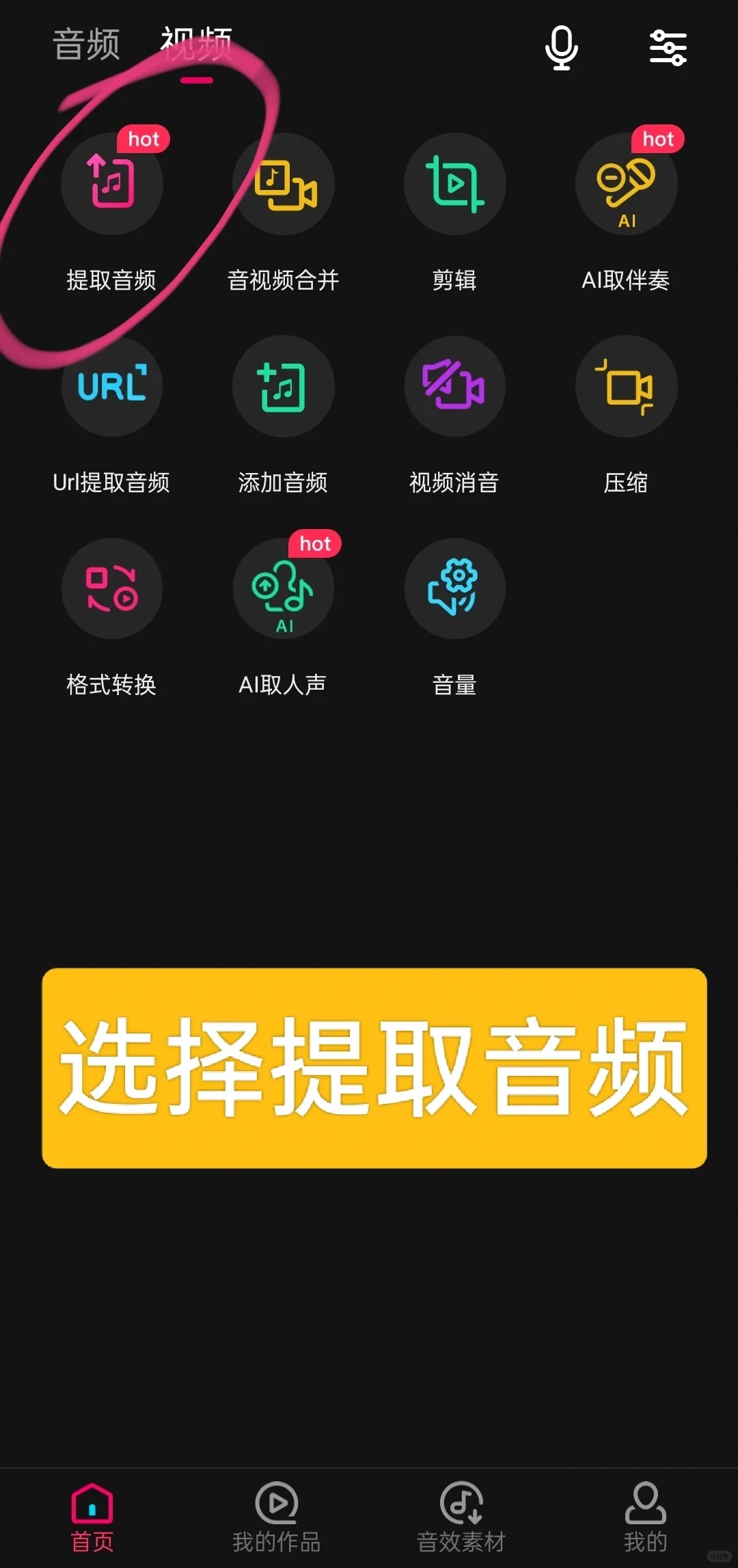This screenshot has width=738, height=1568.
Task: Choose 添加音频 option
Action: coord(284,386)
